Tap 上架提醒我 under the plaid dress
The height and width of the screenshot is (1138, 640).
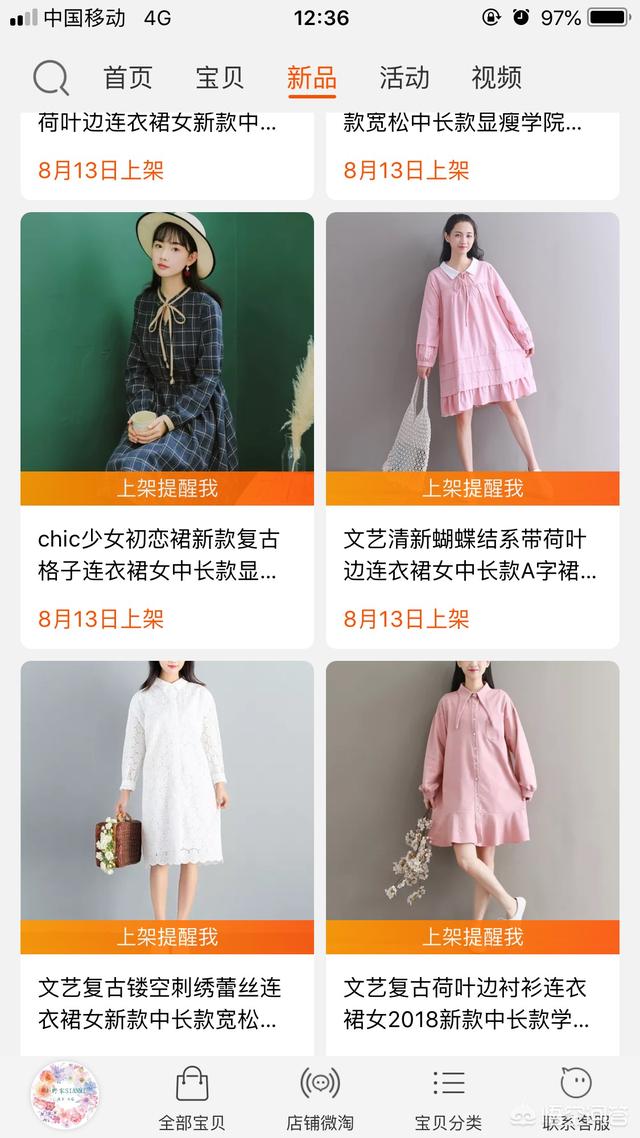pos(167,488)
